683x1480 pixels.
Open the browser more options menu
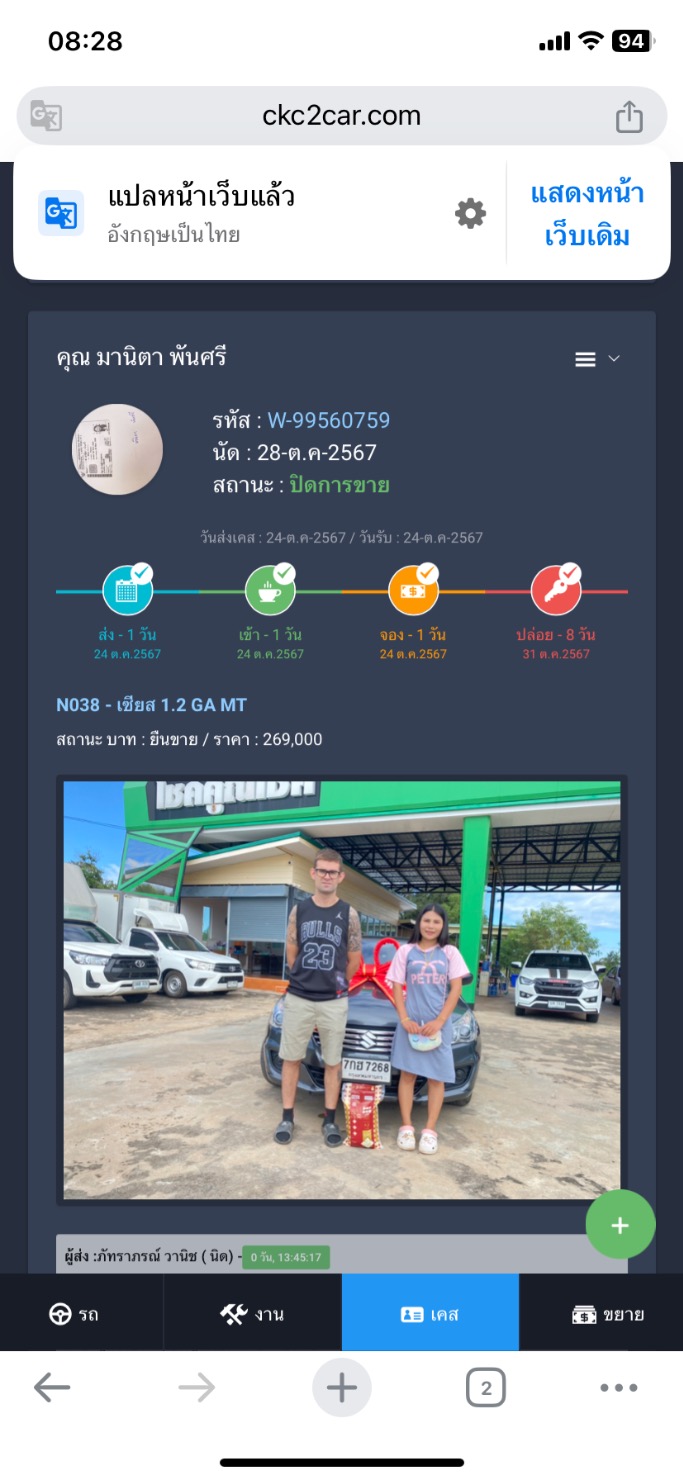(619, 1388)
